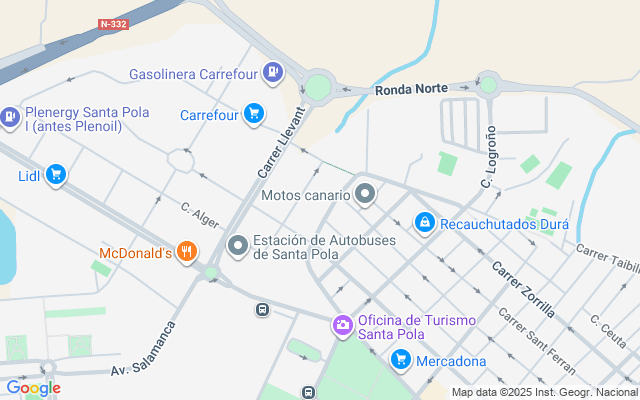Select the Oficina de Turismo Santa Pola pin
This screenshot has height=400, width=640.
[343, 325]
